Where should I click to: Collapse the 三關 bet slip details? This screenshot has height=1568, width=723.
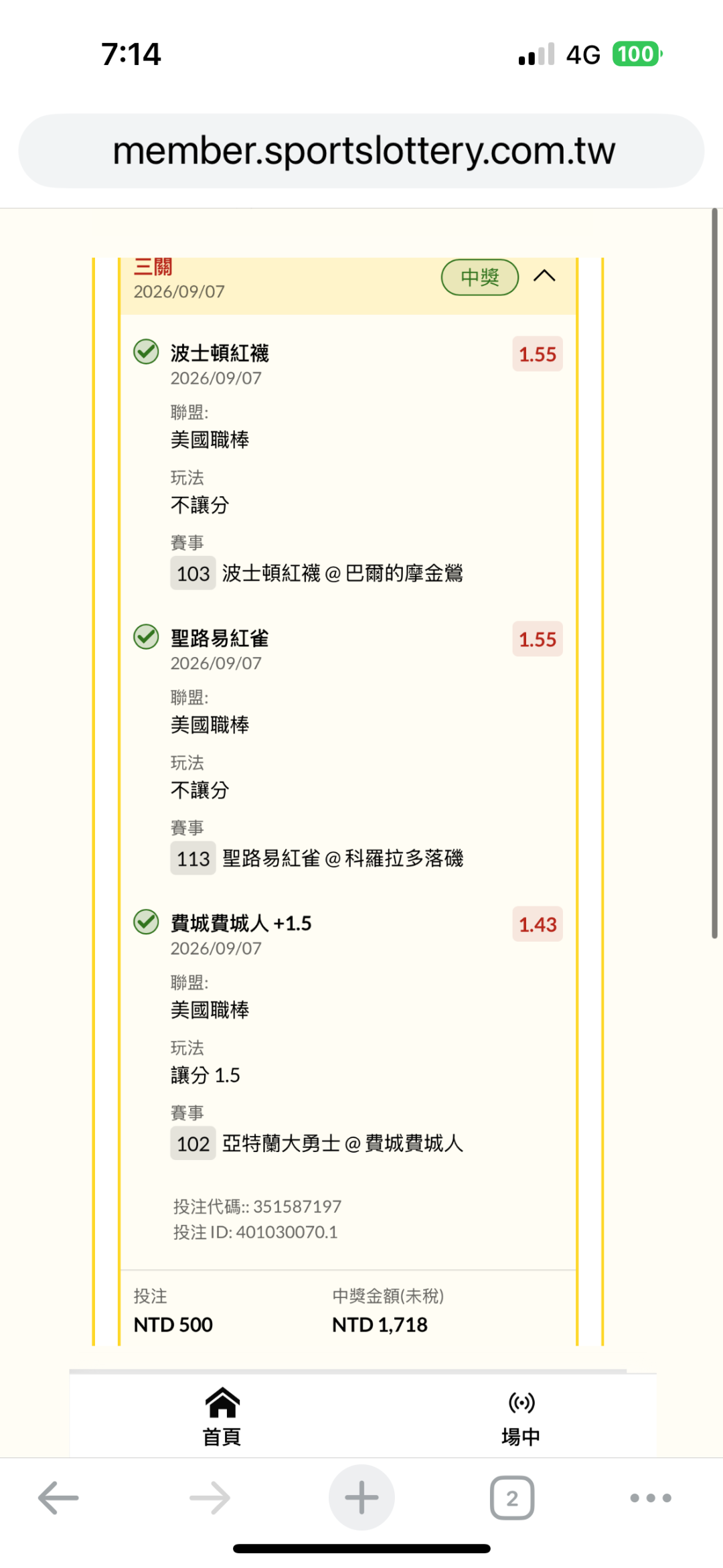click(x=544, y=276)
